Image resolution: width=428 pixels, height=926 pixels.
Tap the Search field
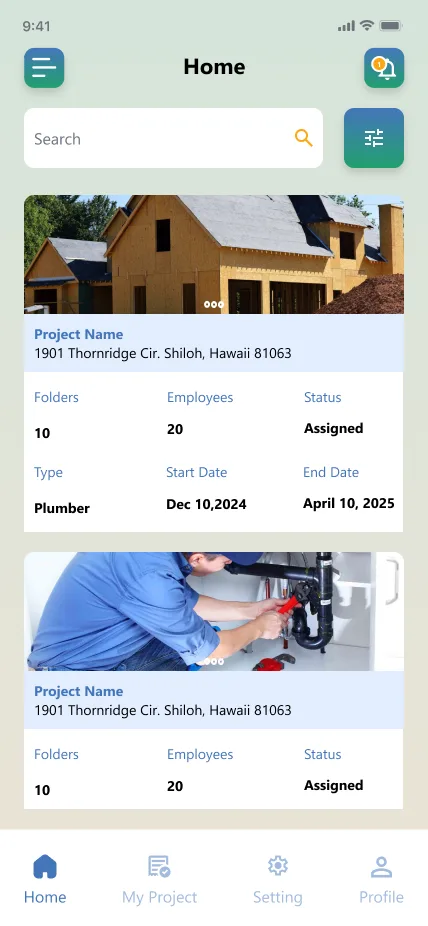tap(174, 138)
